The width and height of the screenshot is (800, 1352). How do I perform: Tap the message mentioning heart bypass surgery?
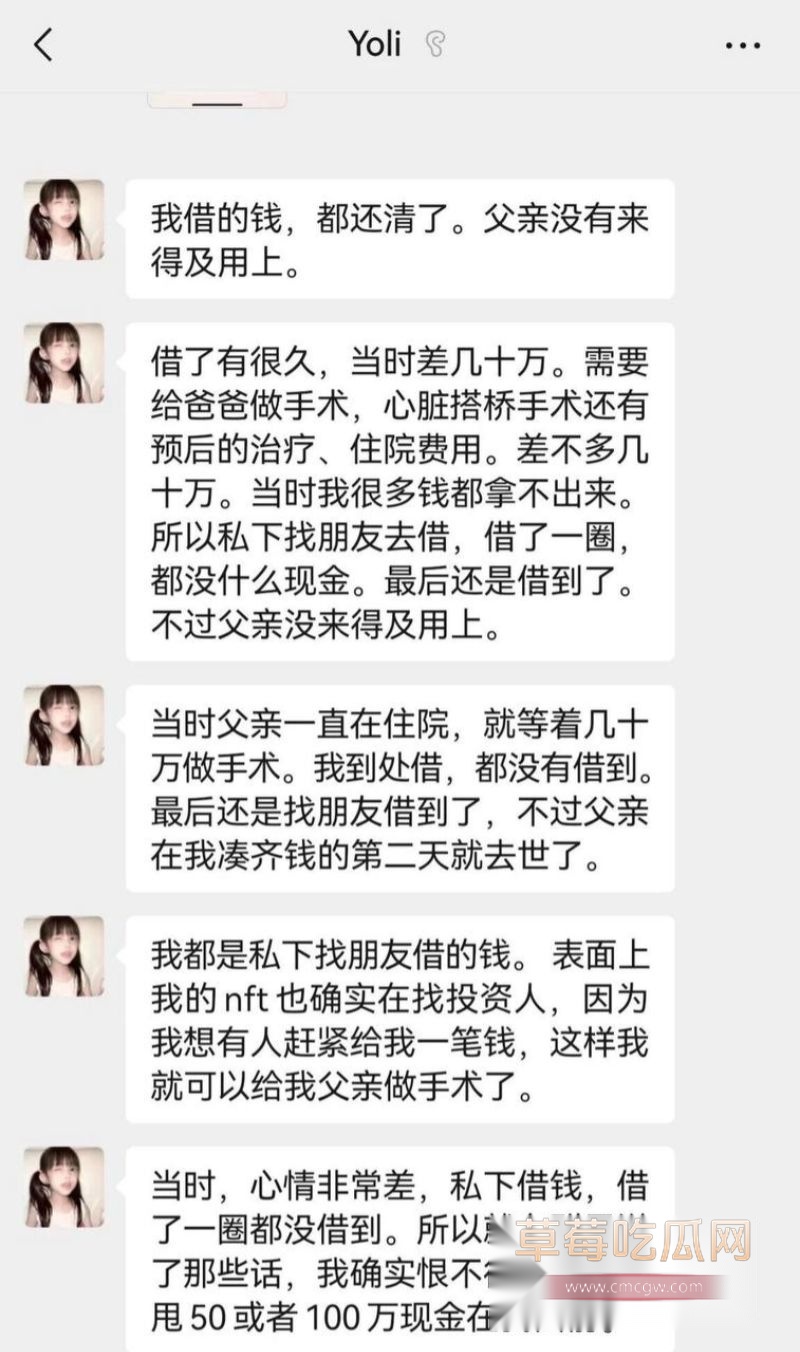click(400, 490)
